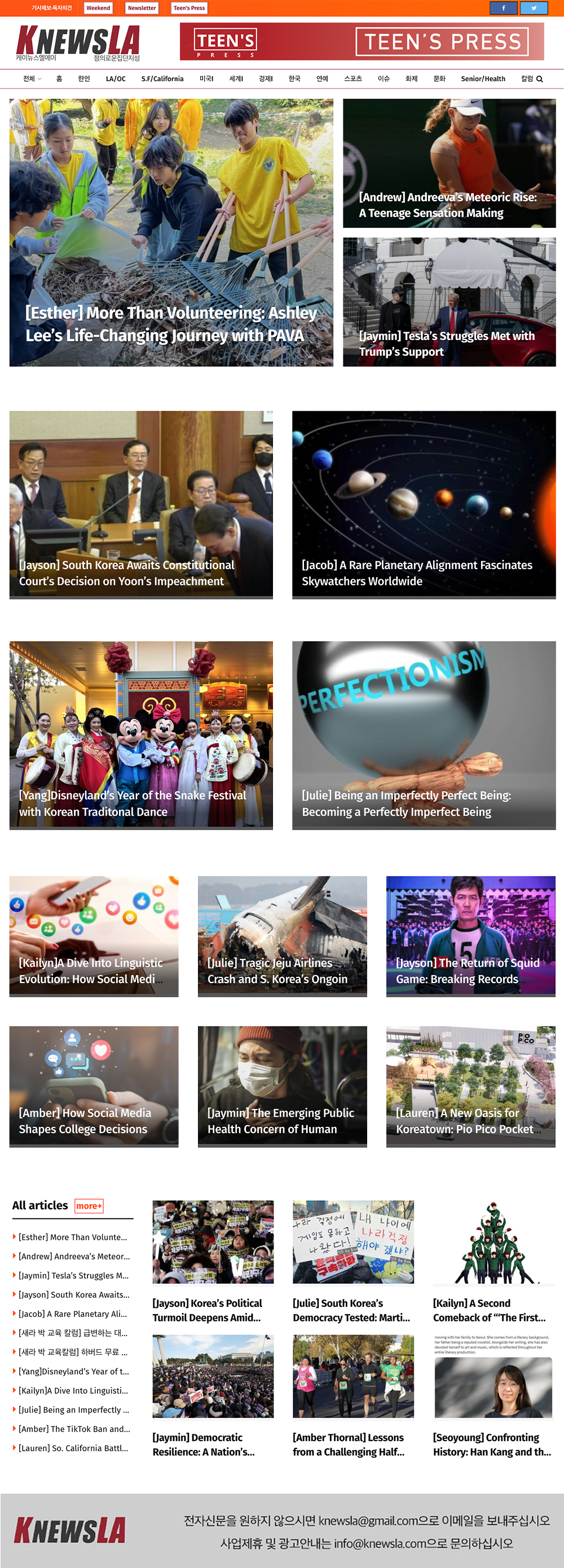Tap the Newsletter button

pos(142,8)
